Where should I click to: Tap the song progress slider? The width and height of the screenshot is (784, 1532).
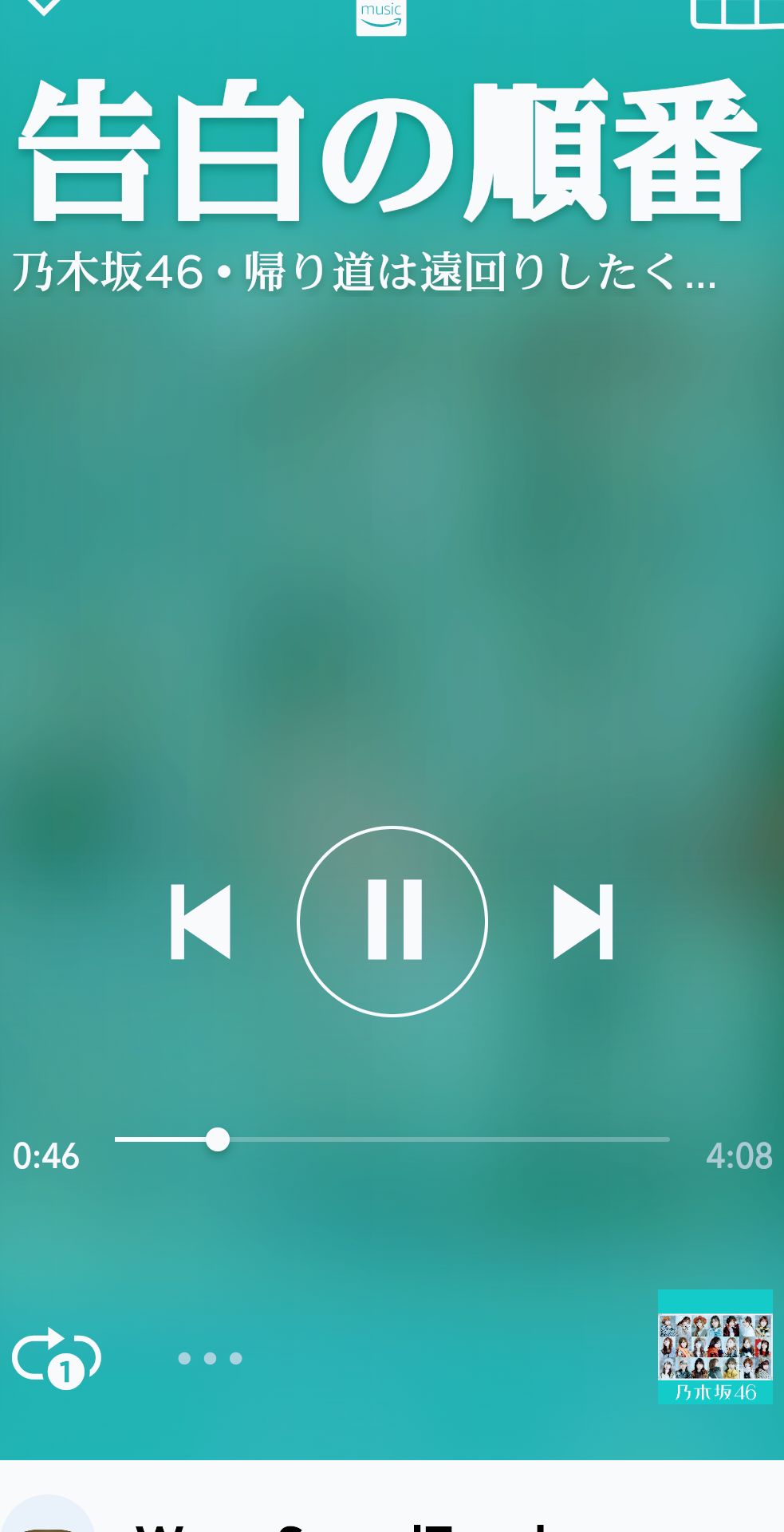point(392,1139)
